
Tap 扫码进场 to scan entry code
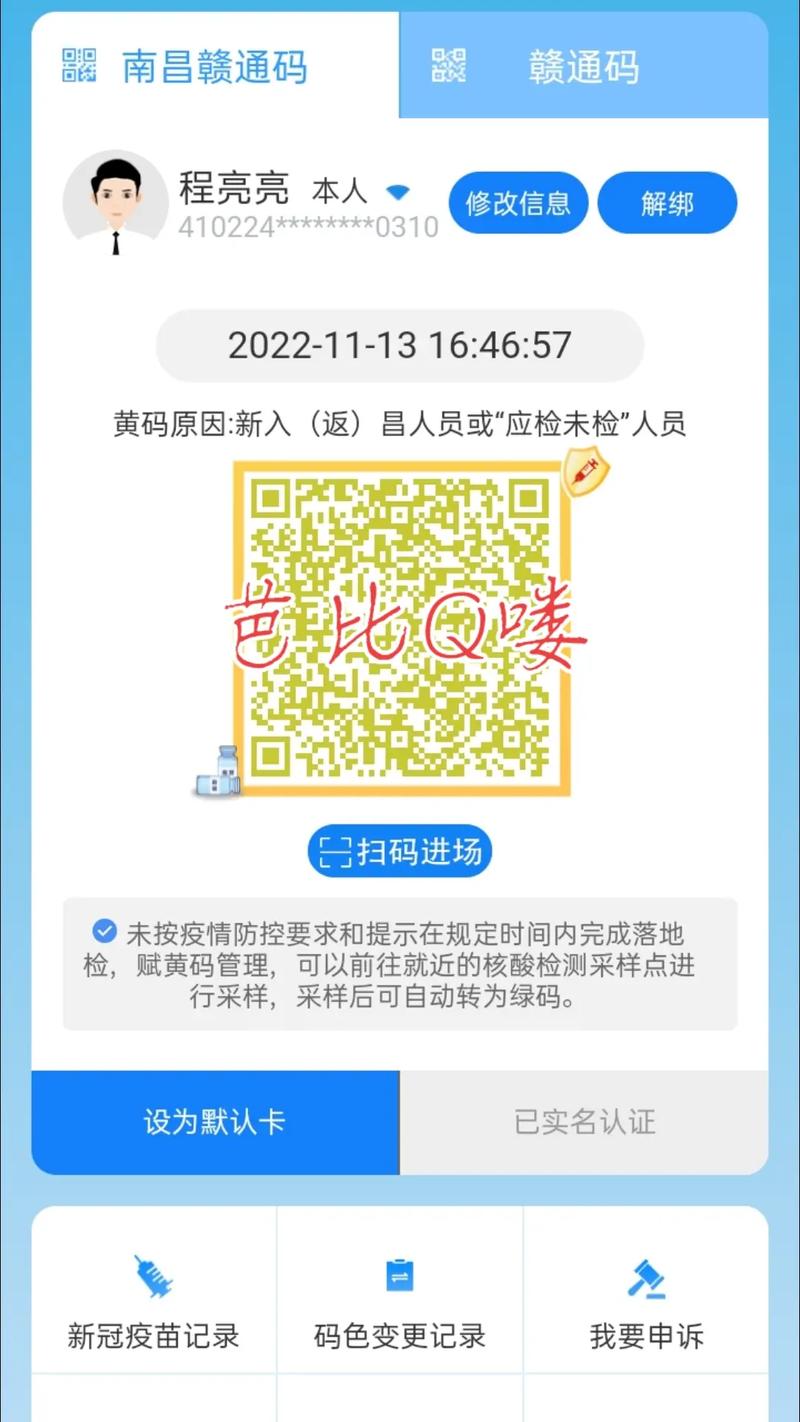400,852
